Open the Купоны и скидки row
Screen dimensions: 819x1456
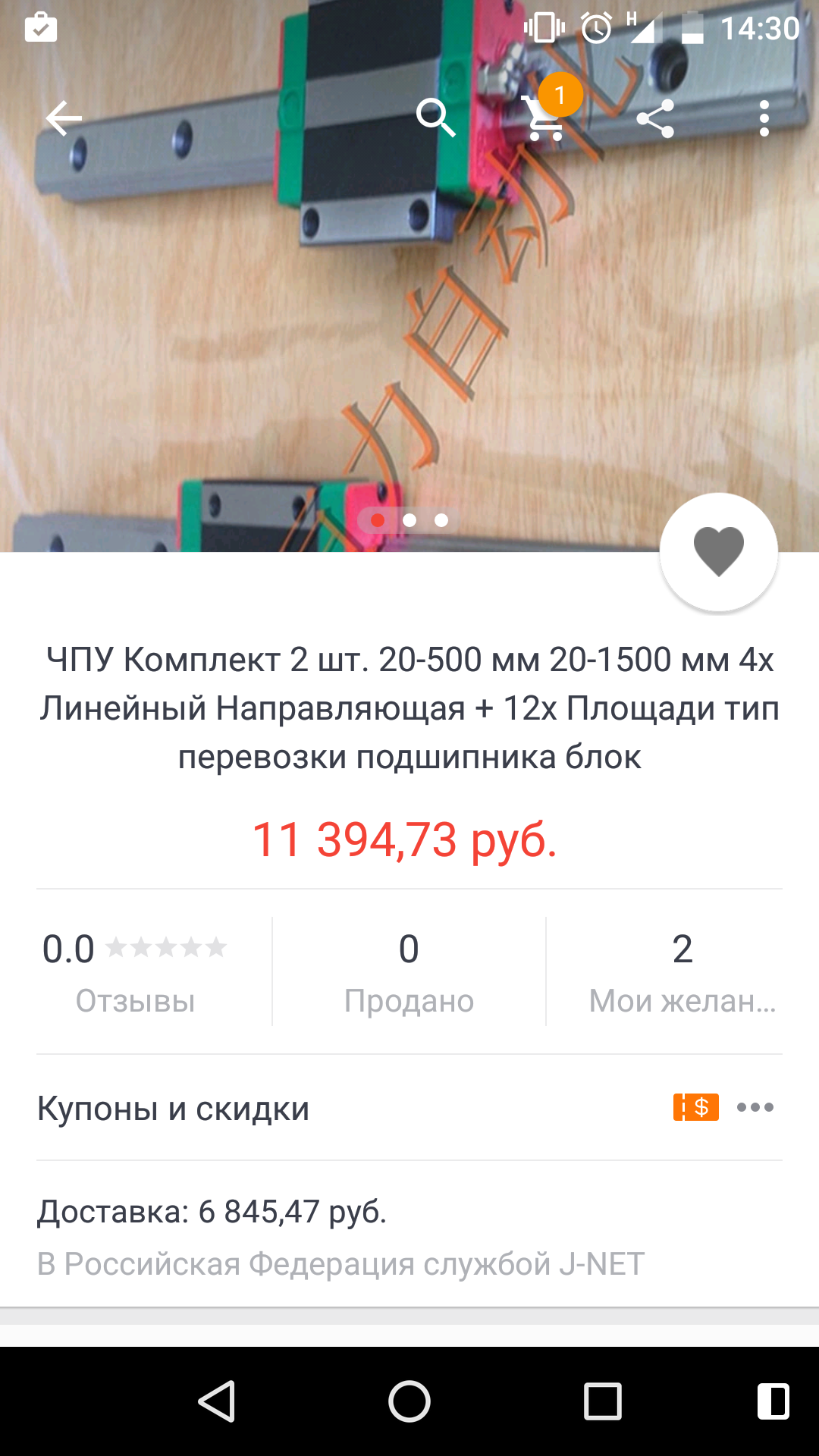pyautogui.click(x=409, y=1108)
